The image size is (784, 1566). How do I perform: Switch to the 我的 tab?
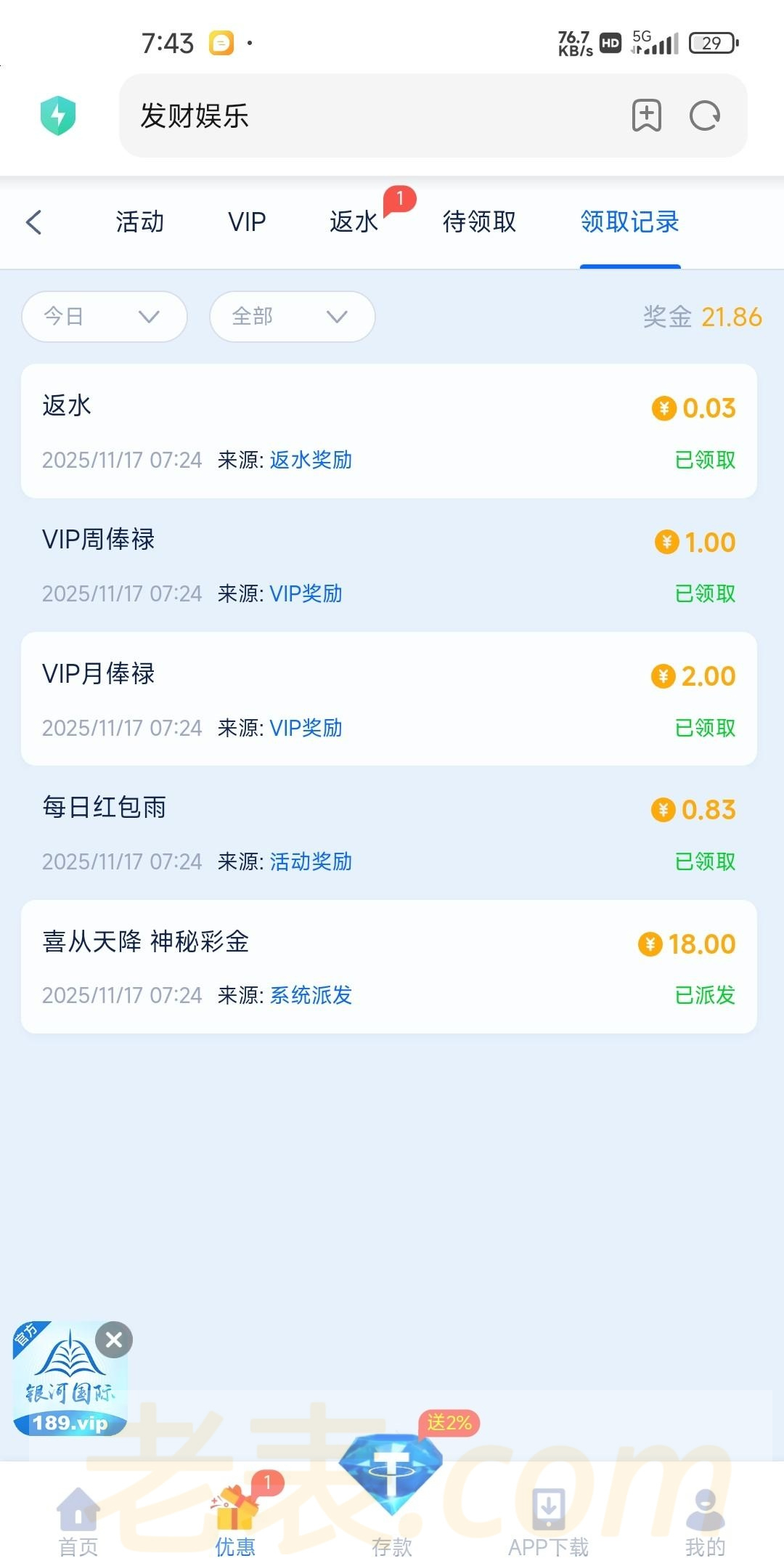(x=705, y=1522)
